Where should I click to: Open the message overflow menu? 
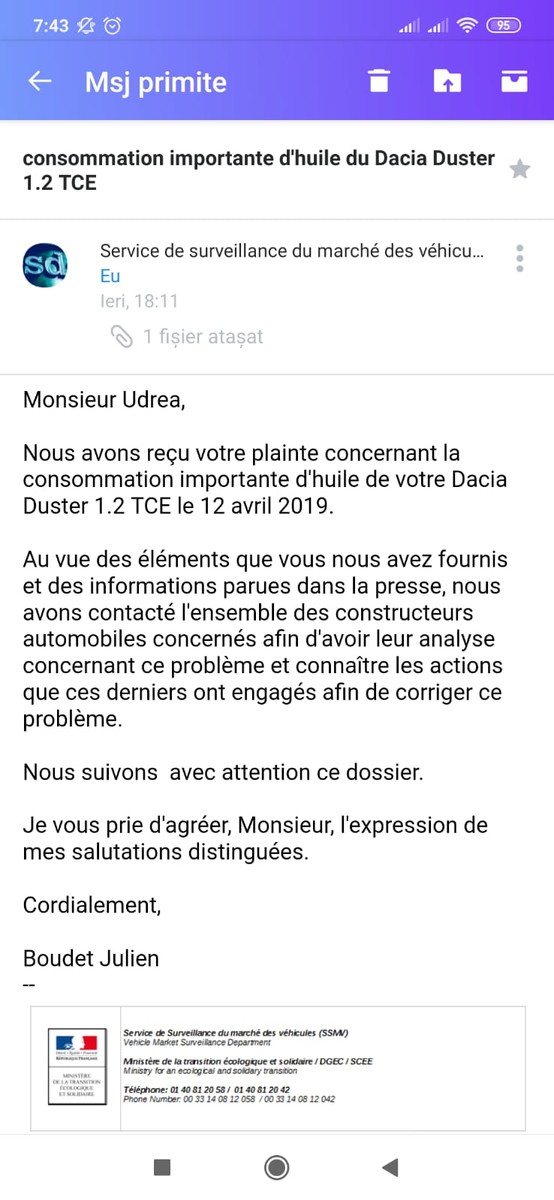point(520,258)
